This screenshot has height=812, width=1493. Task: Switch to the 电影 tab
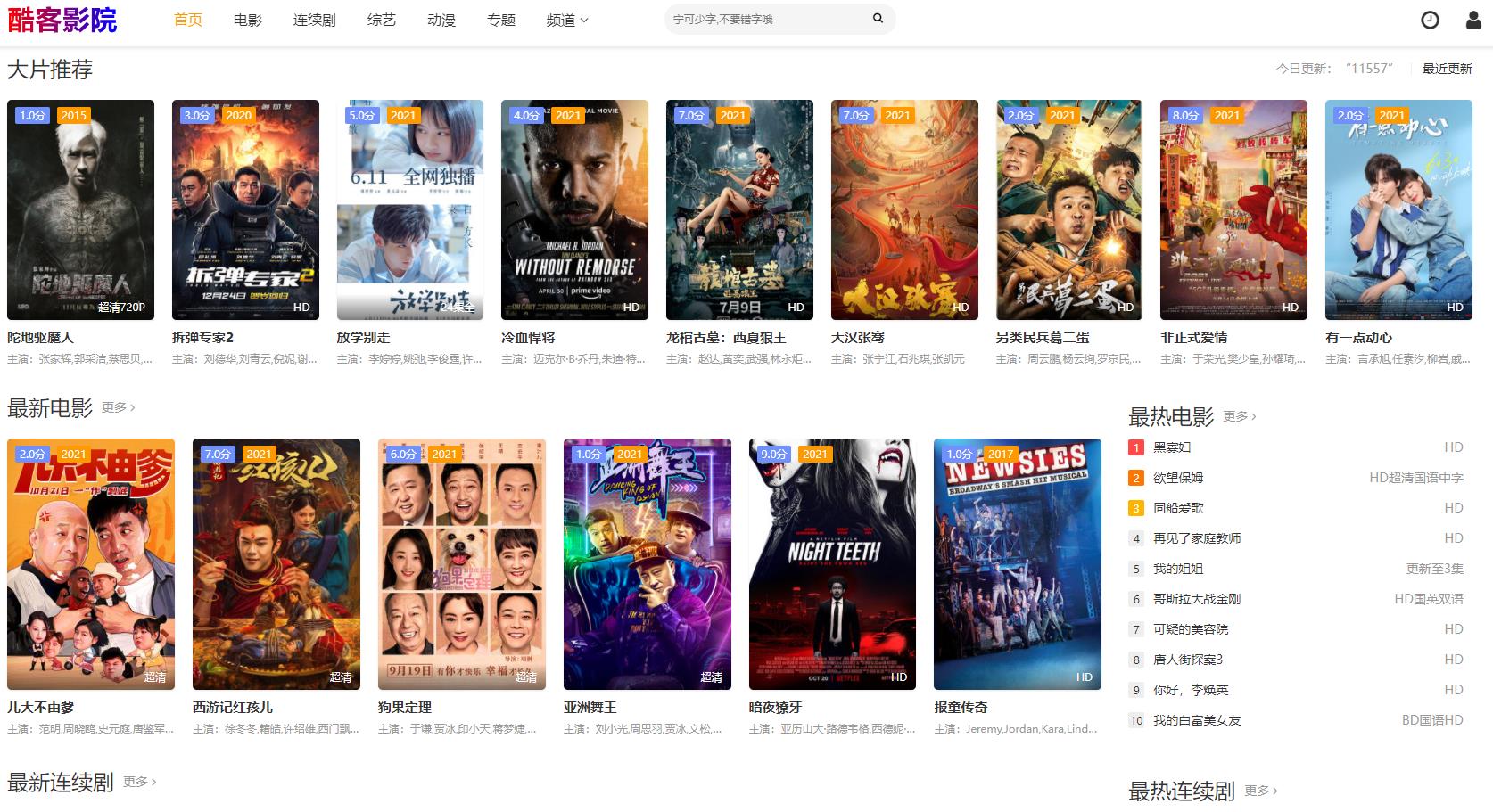click(248, 20)
